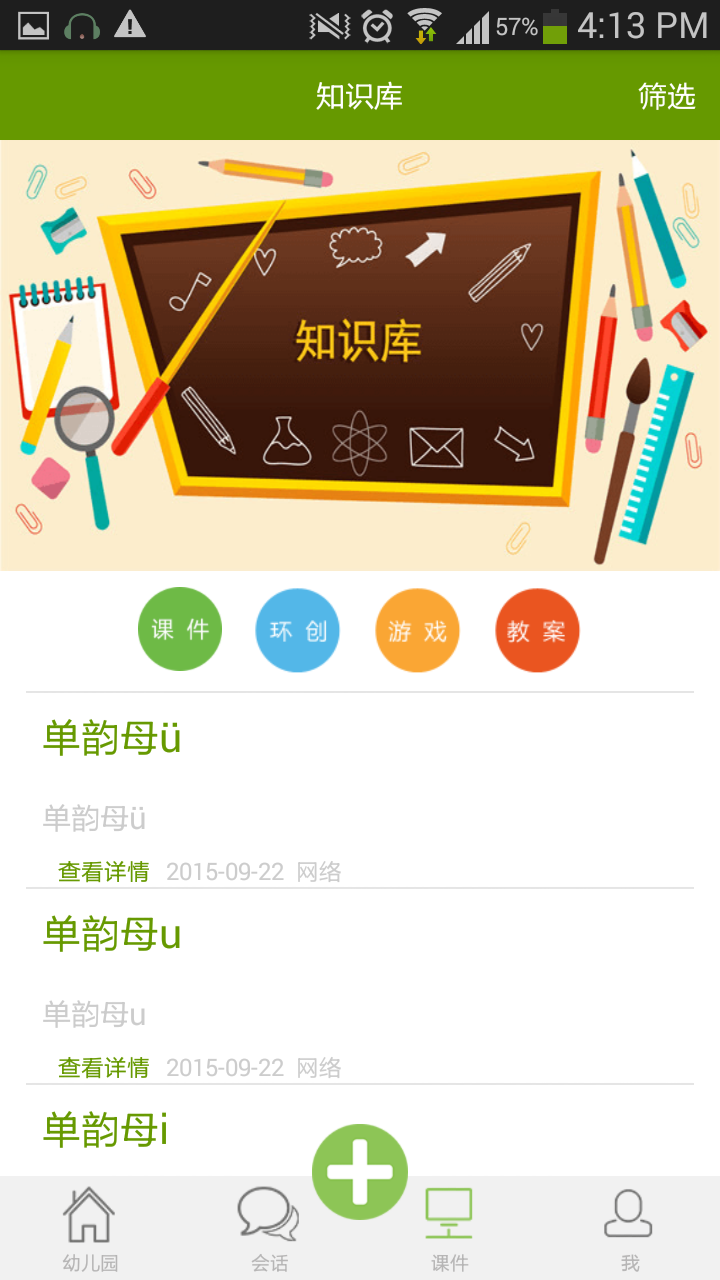Select the 课件 bottom tab
Screen dimensions: 720x1280
449,1229
